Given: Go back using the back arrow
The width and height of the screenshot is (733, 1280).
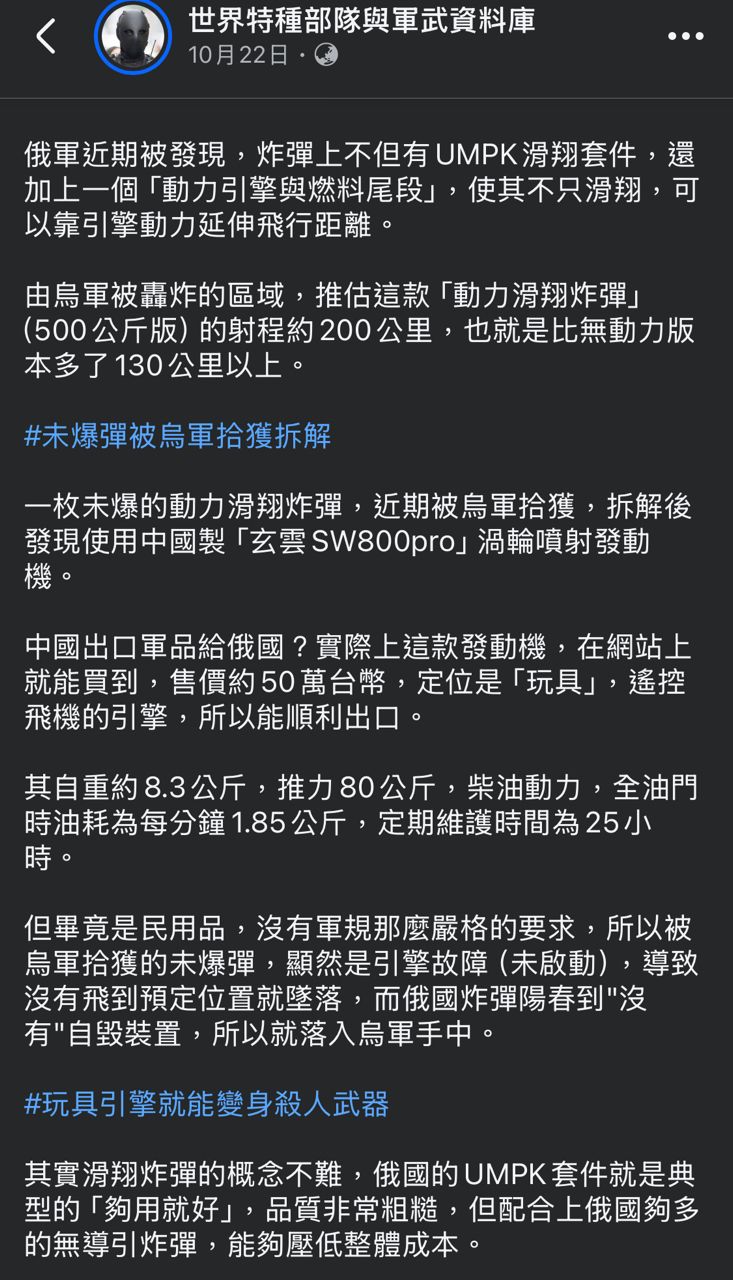Looking at the screenshot, I should point(46,37).
